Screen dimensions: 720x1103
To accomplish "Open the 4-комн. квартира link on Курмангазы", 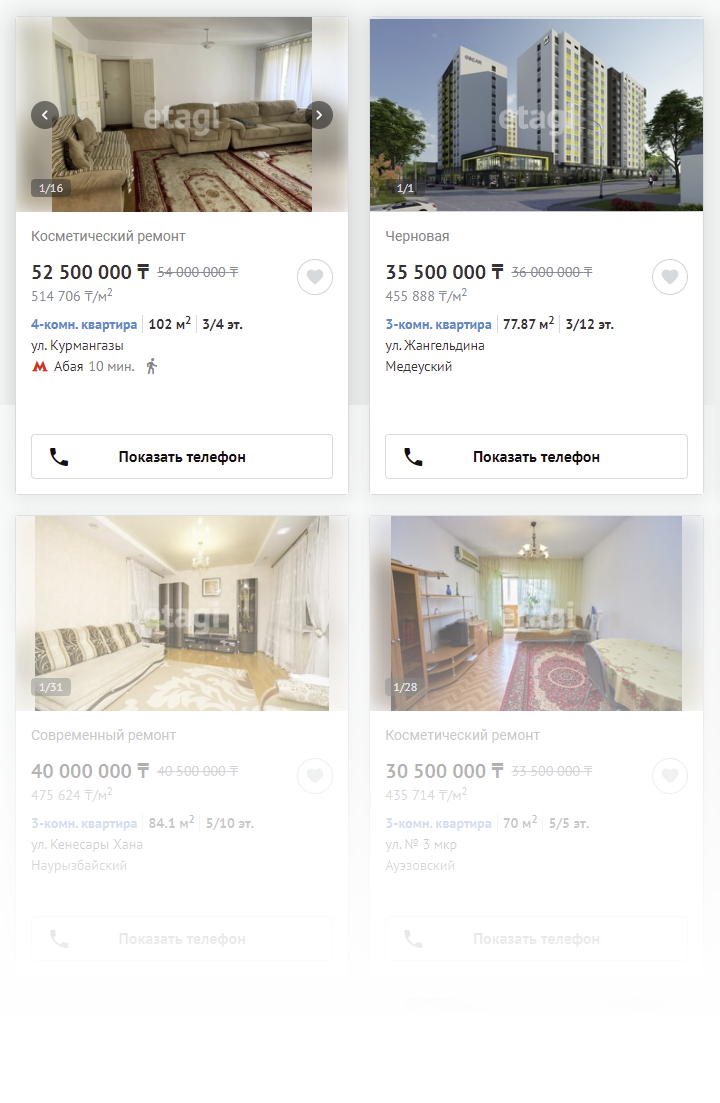I will tap(84, 324).
